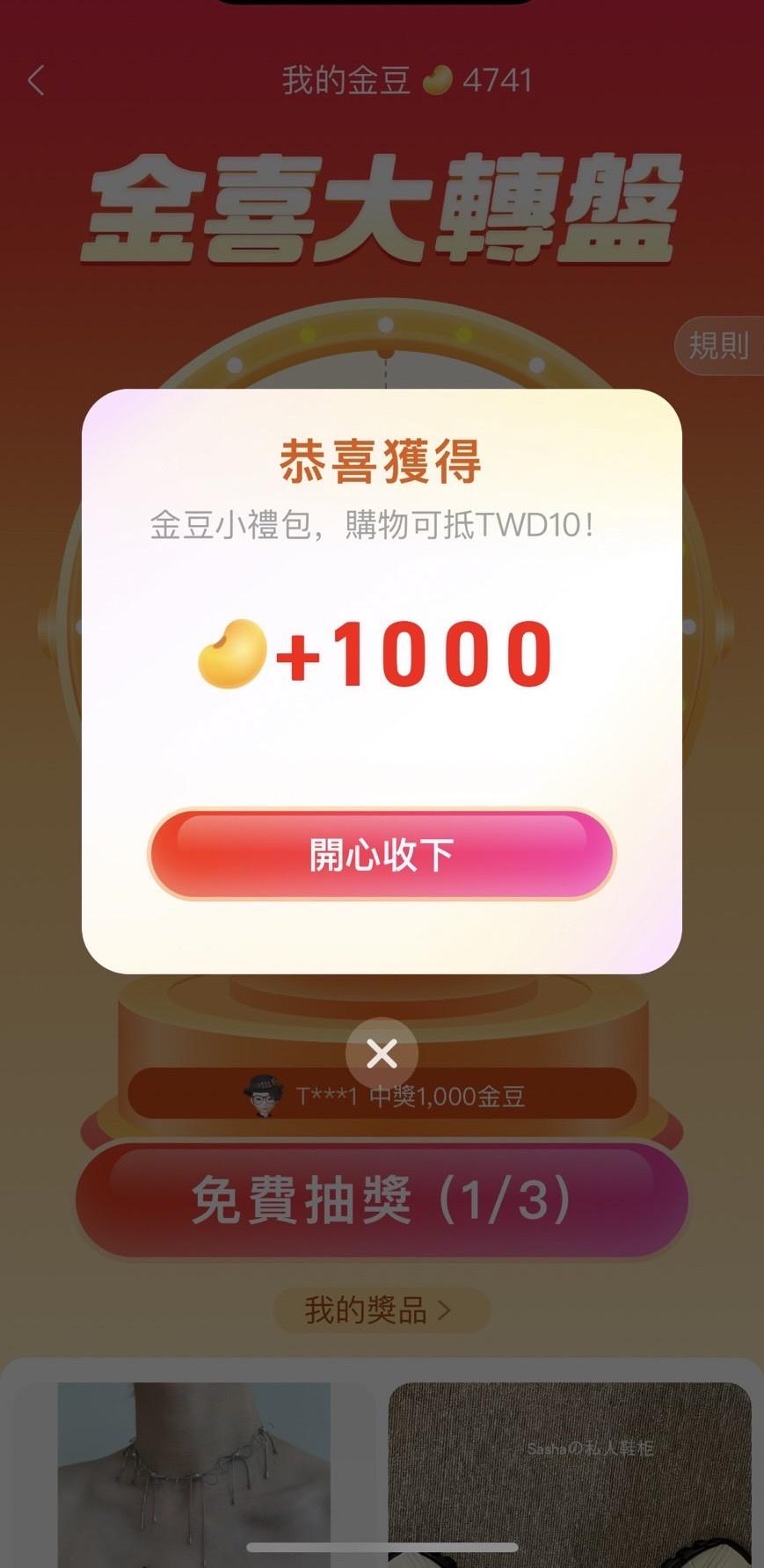Open the 規則 rules page

click(718, 346)
